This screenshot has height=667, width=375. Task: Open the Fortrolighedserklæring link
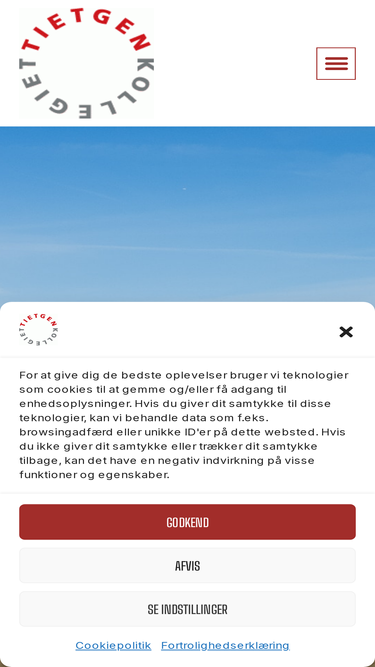pos(225,645)
